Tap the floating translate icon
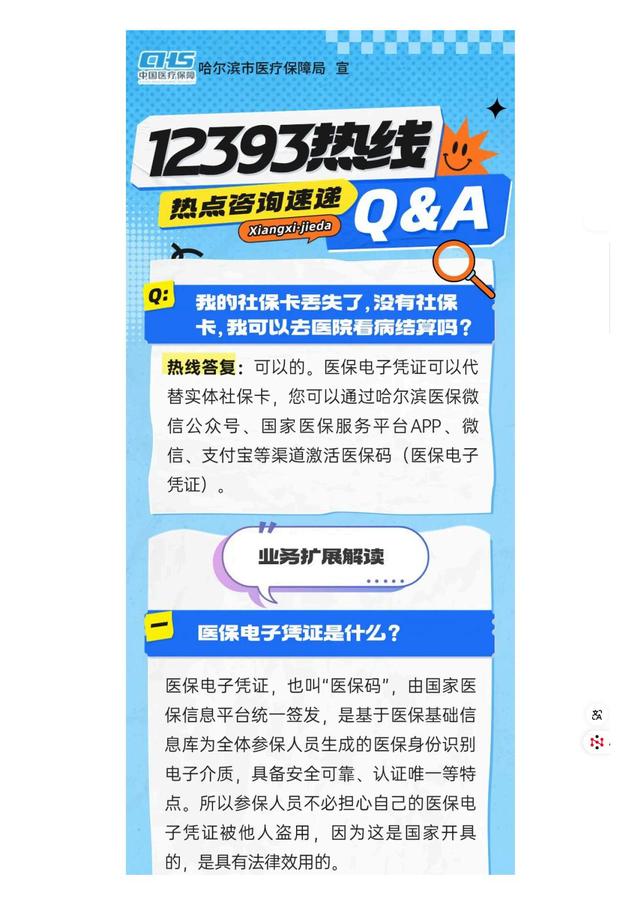Screen dimensions: 639x905 (x=597, y=714)
